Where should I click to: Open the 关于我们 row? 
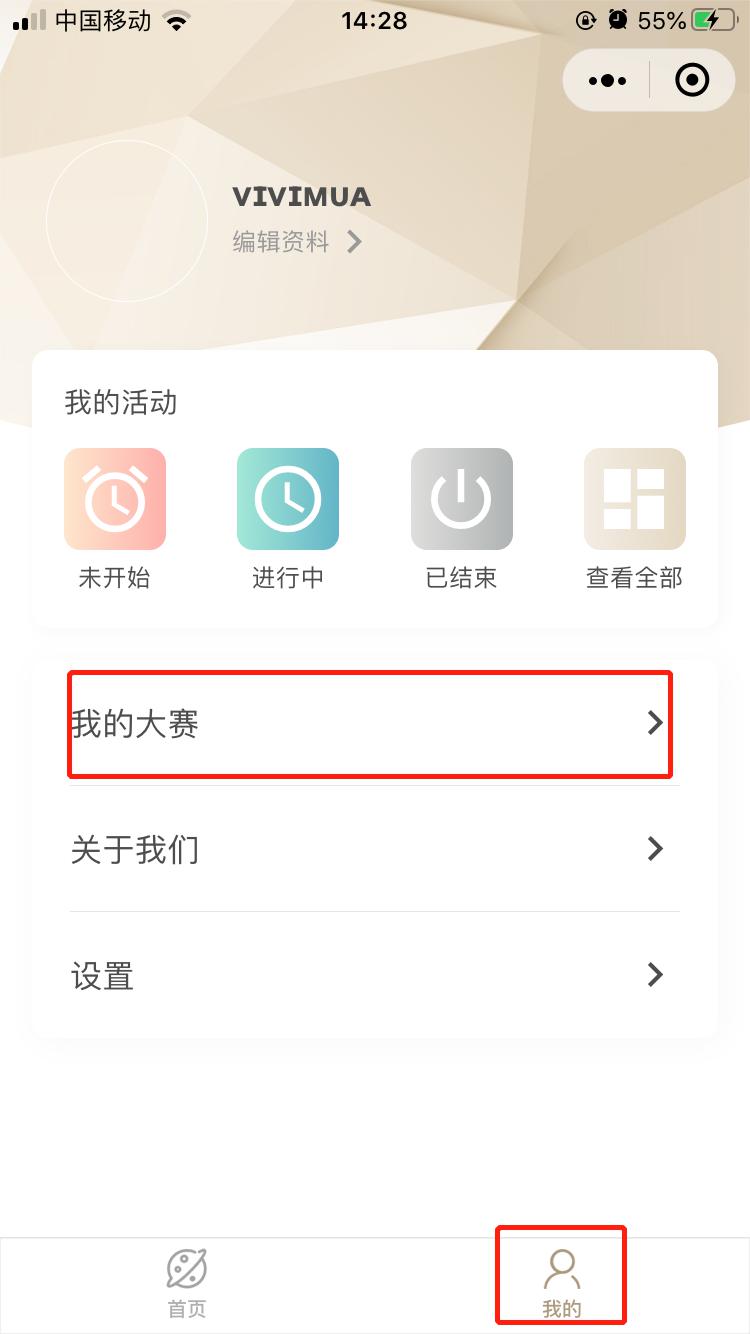tap(374, 849)
